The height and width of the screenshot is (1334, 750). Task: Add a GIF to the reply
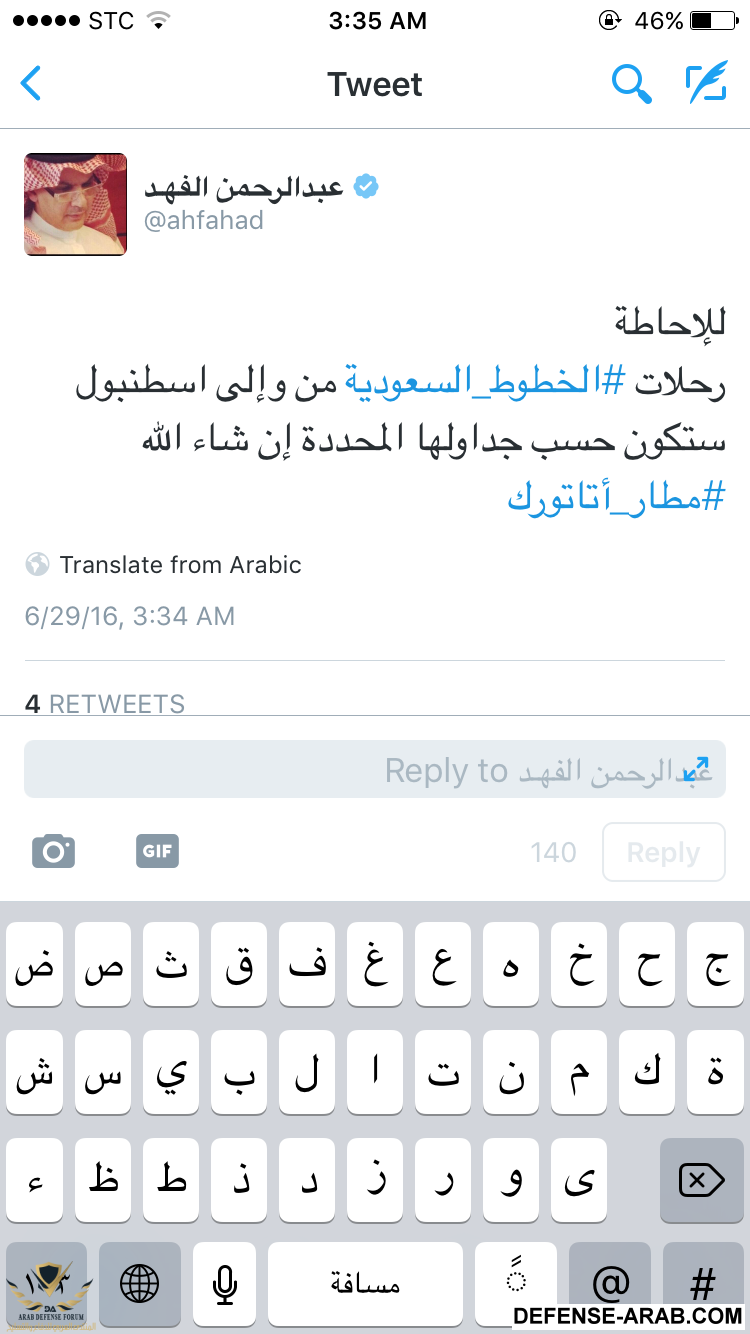pos(157,852)
